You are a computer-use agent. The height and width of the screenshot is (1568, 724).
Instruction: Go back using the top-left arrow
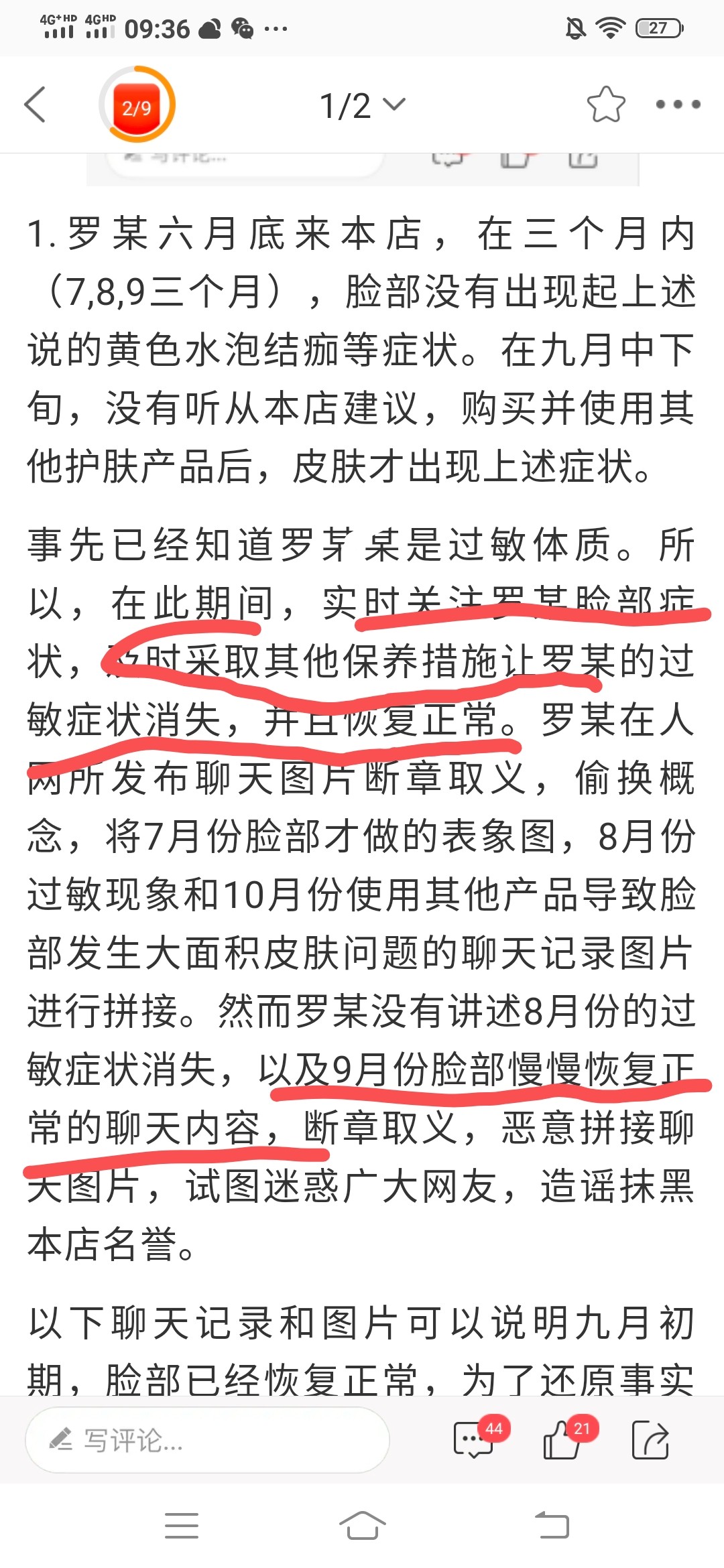(35, 105)
